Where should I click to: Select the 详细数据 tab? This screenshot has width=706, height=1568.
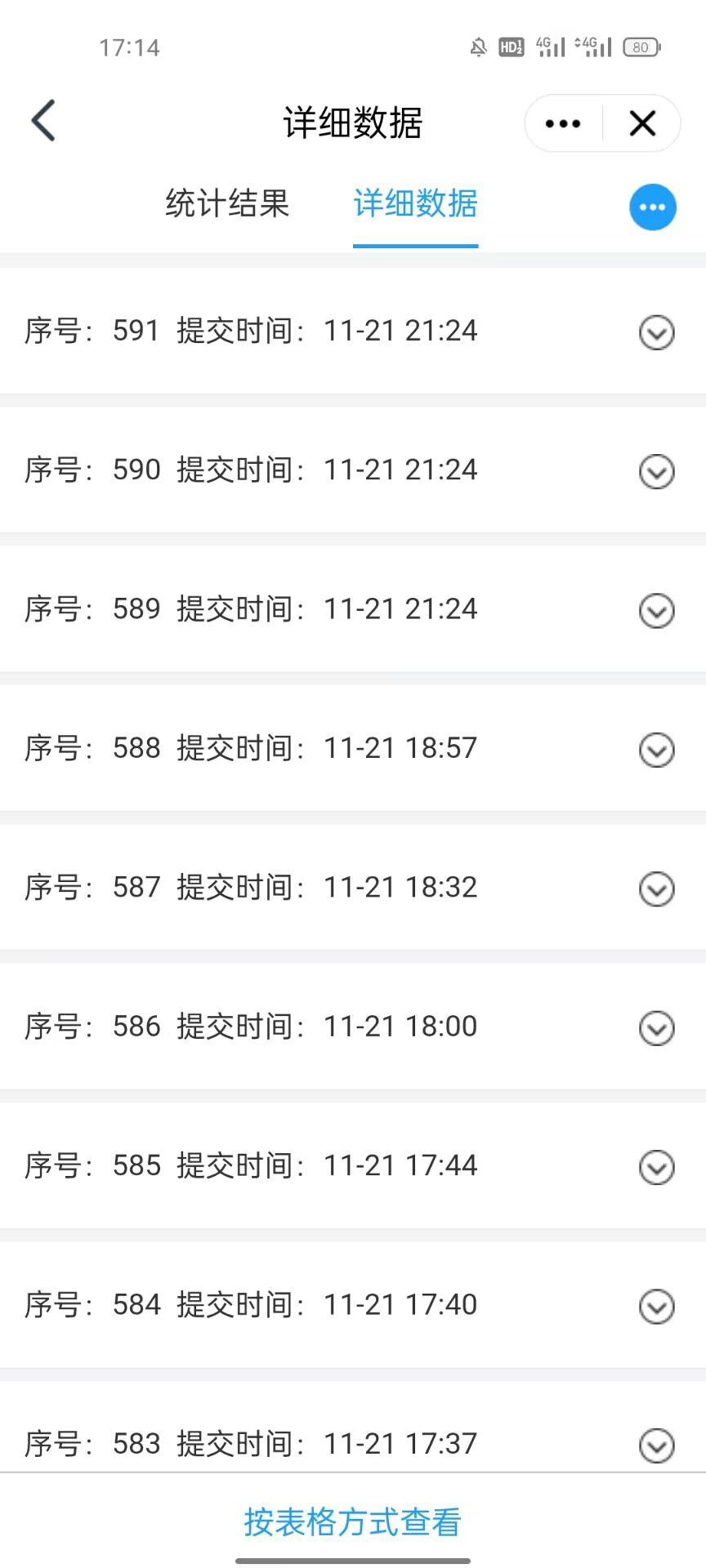[415, 204]
